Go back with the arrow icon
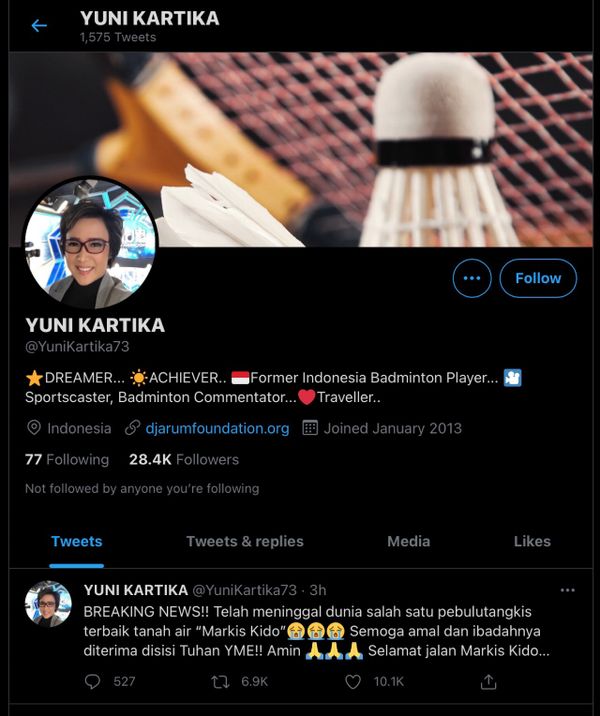This screenshot has width=600, height=716. coord(39,26)
